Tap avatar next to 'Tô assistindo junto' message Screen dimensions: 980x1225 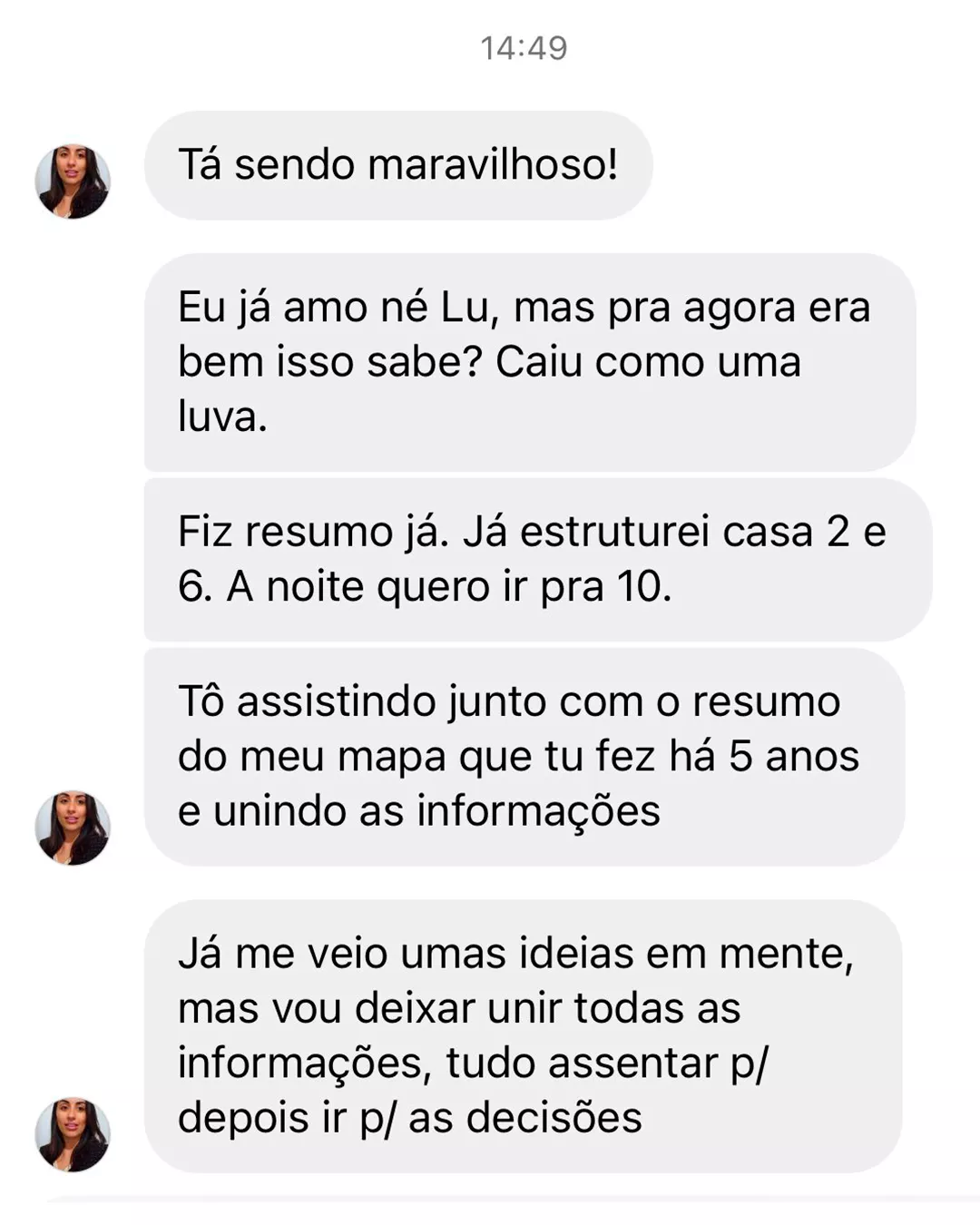[x=73, y=827]
